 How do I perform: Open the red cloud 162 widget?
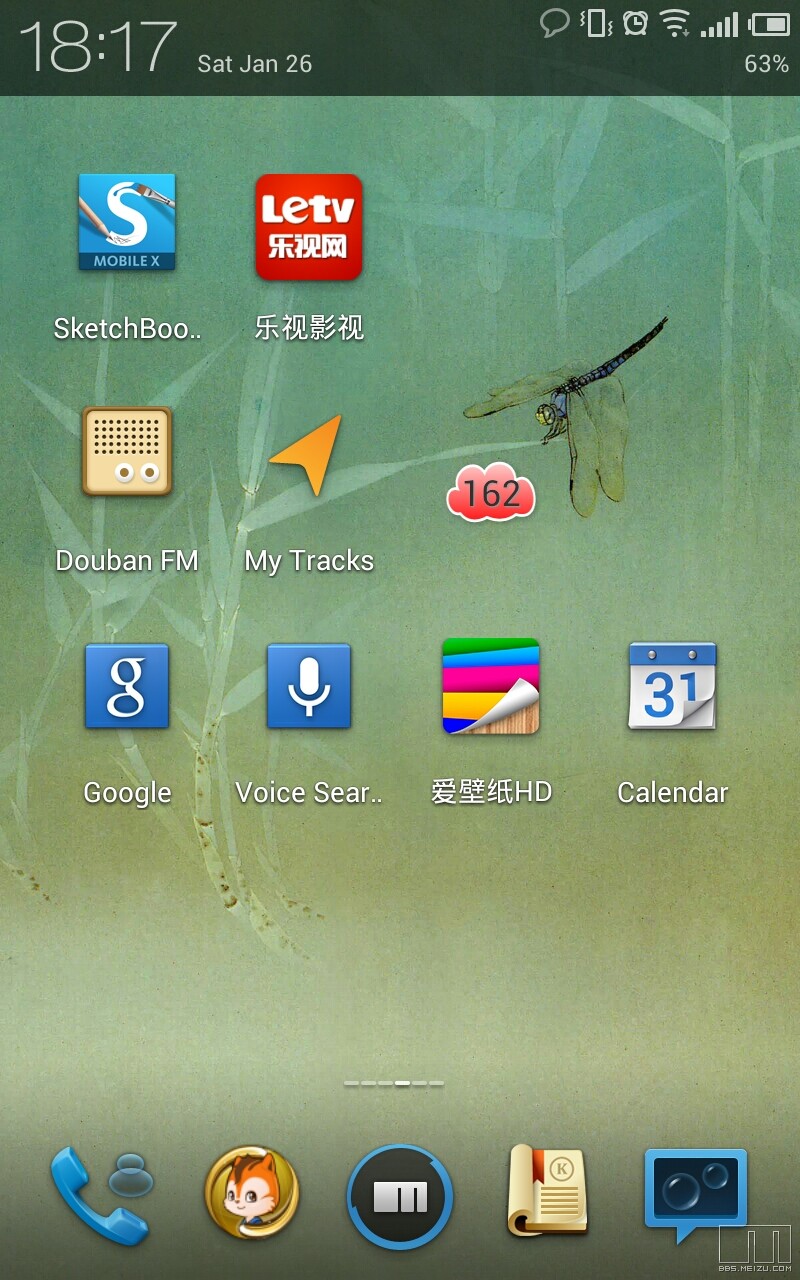(491, 493)
